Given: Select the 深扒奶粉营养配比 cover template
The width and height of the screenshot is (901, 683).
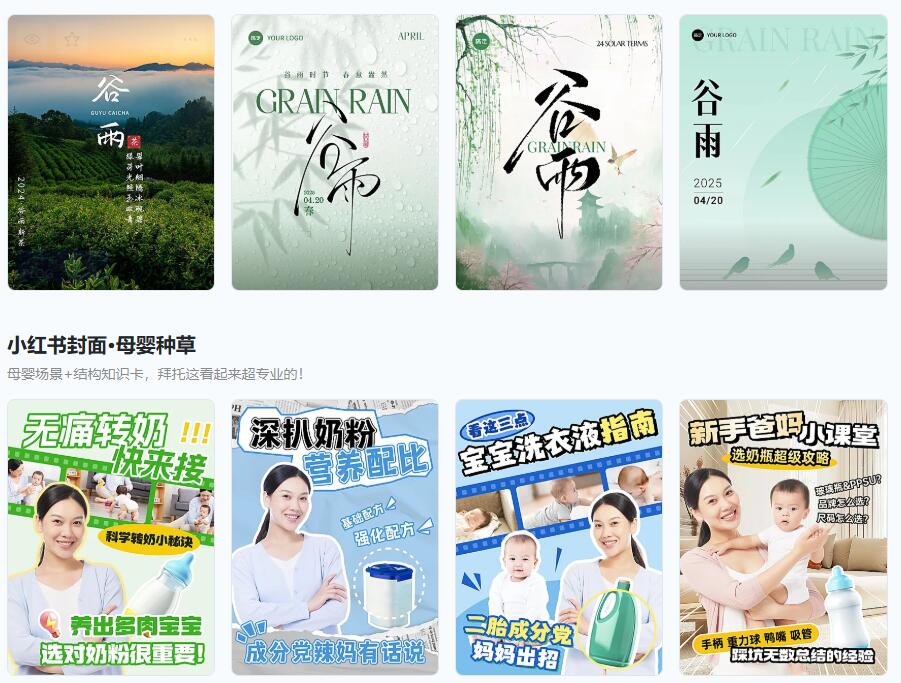Looking at the screenshot, I should point(335,537).
